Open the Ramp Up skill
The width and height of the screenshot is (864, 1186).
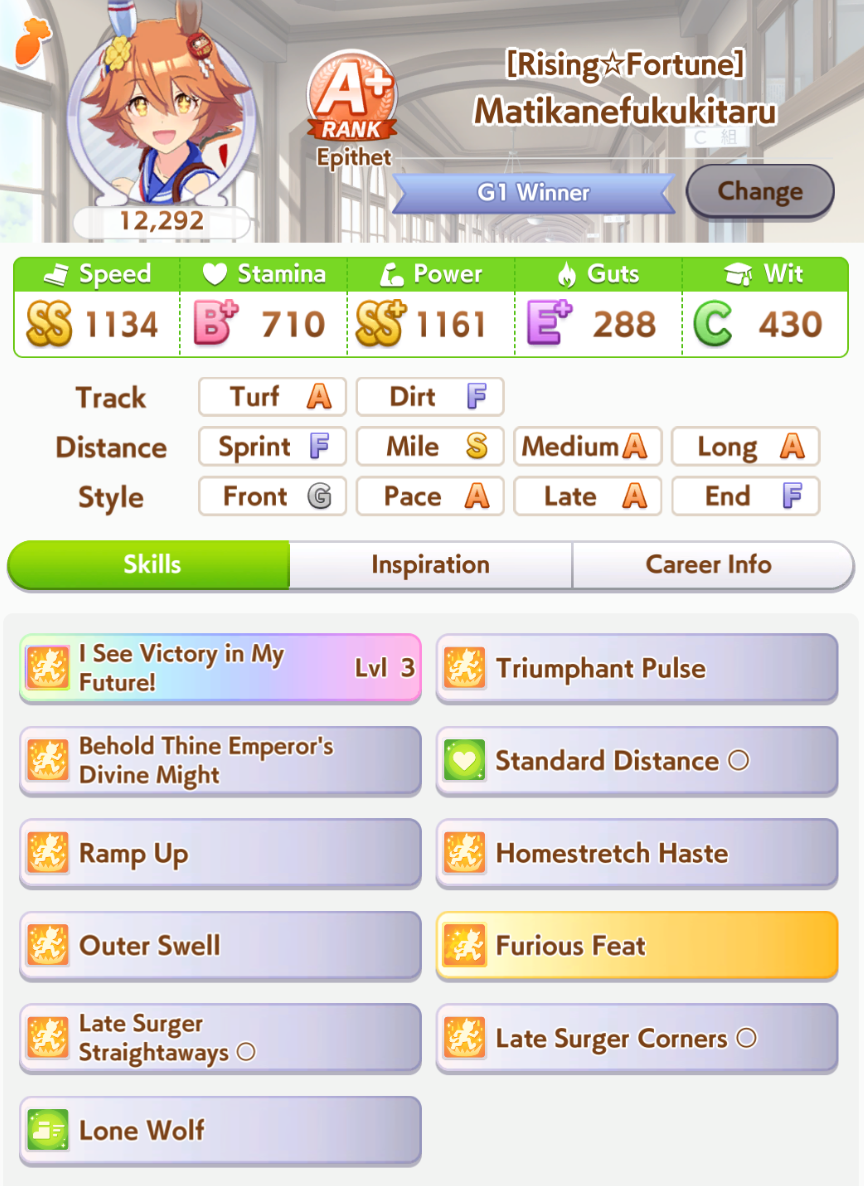tap(220, 854)
